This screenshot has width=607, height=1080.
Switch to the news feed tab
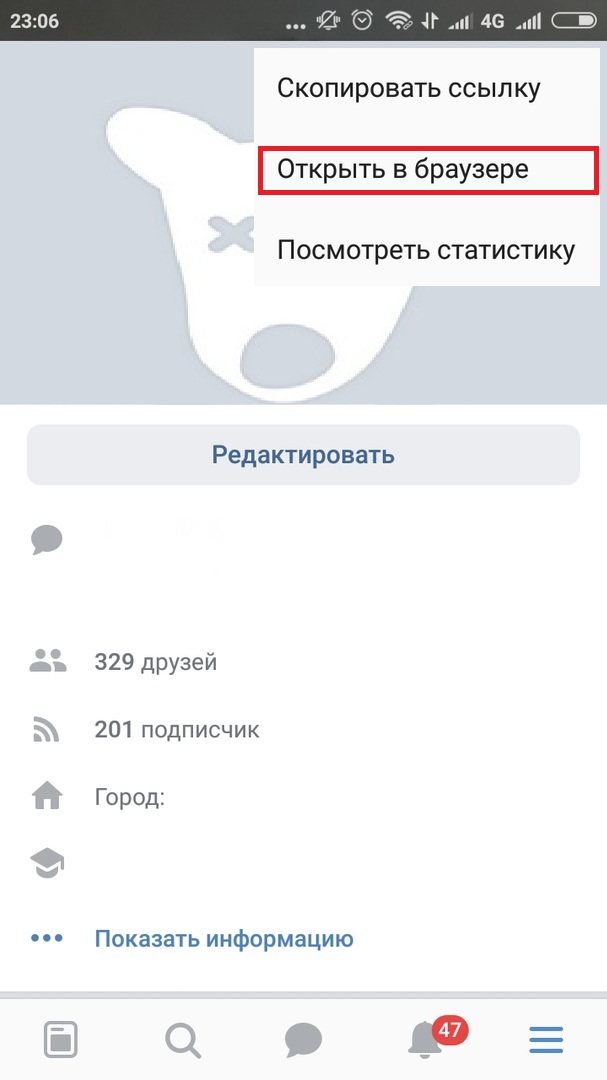click(x=61, y=1041)
